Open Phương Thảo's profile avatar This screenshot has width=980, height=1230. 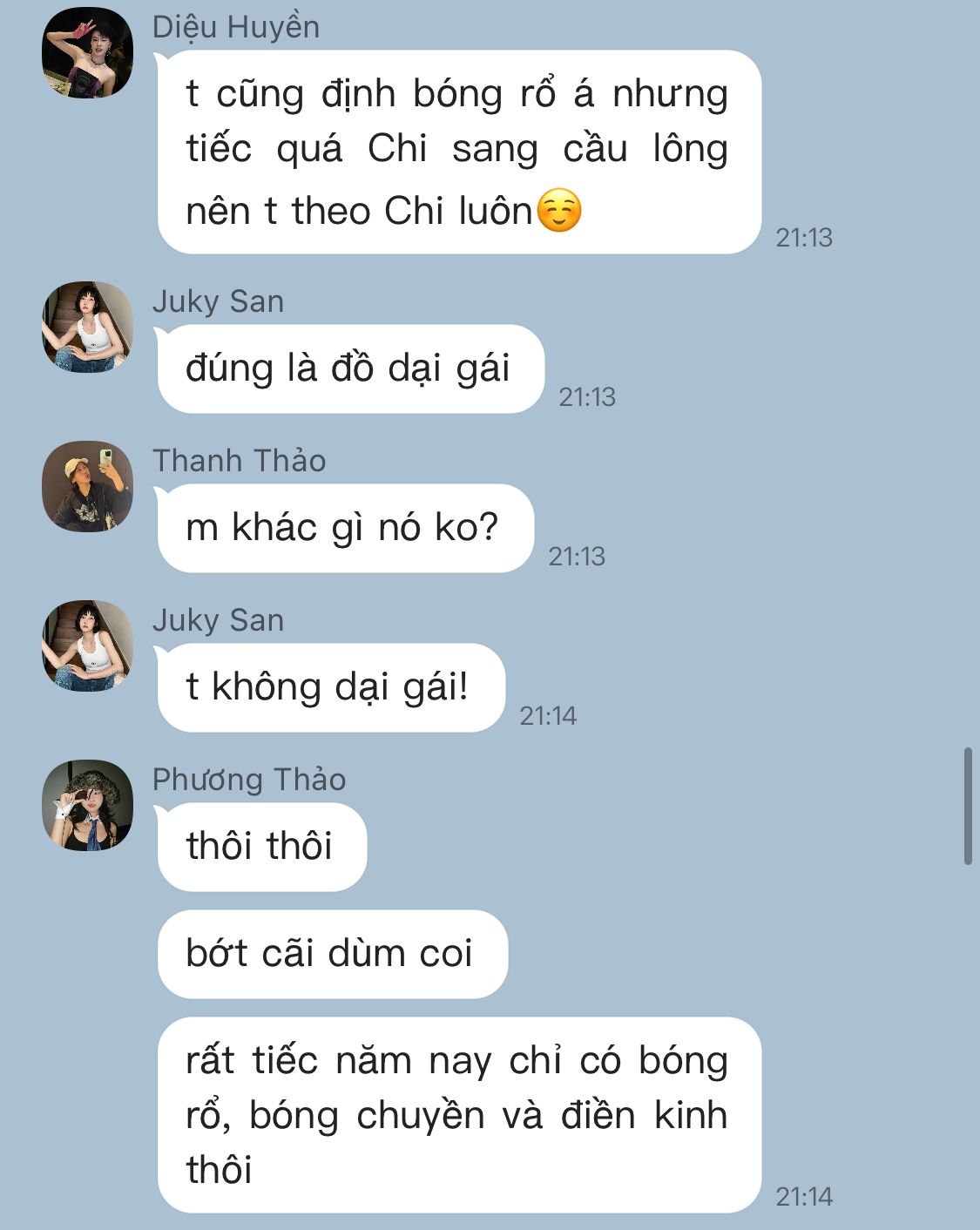(87, 805)
